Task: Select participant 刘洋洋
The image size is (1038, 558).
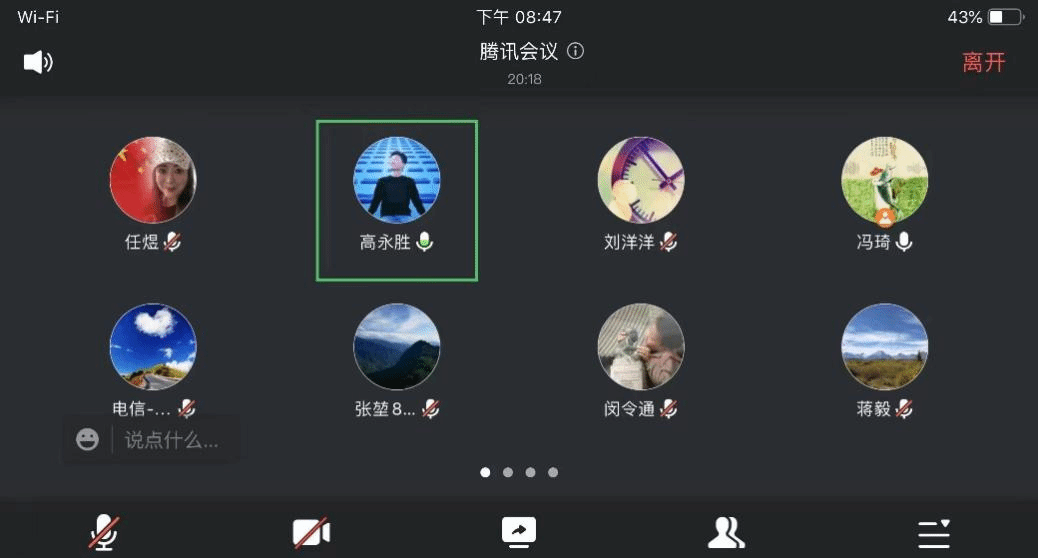Action: coord(641,180)
